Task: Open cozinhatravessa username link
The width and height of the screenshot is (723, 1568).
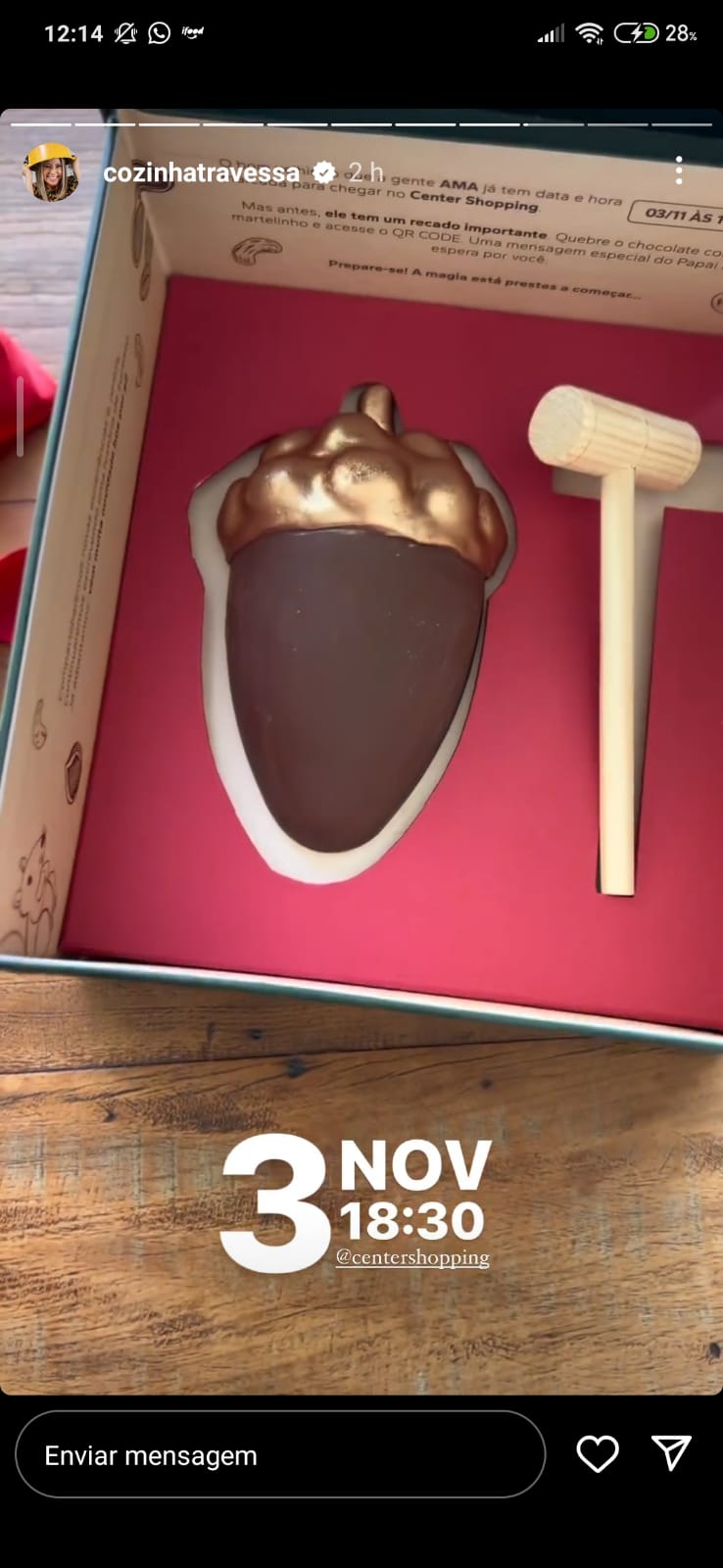Action: coord(201,172)
